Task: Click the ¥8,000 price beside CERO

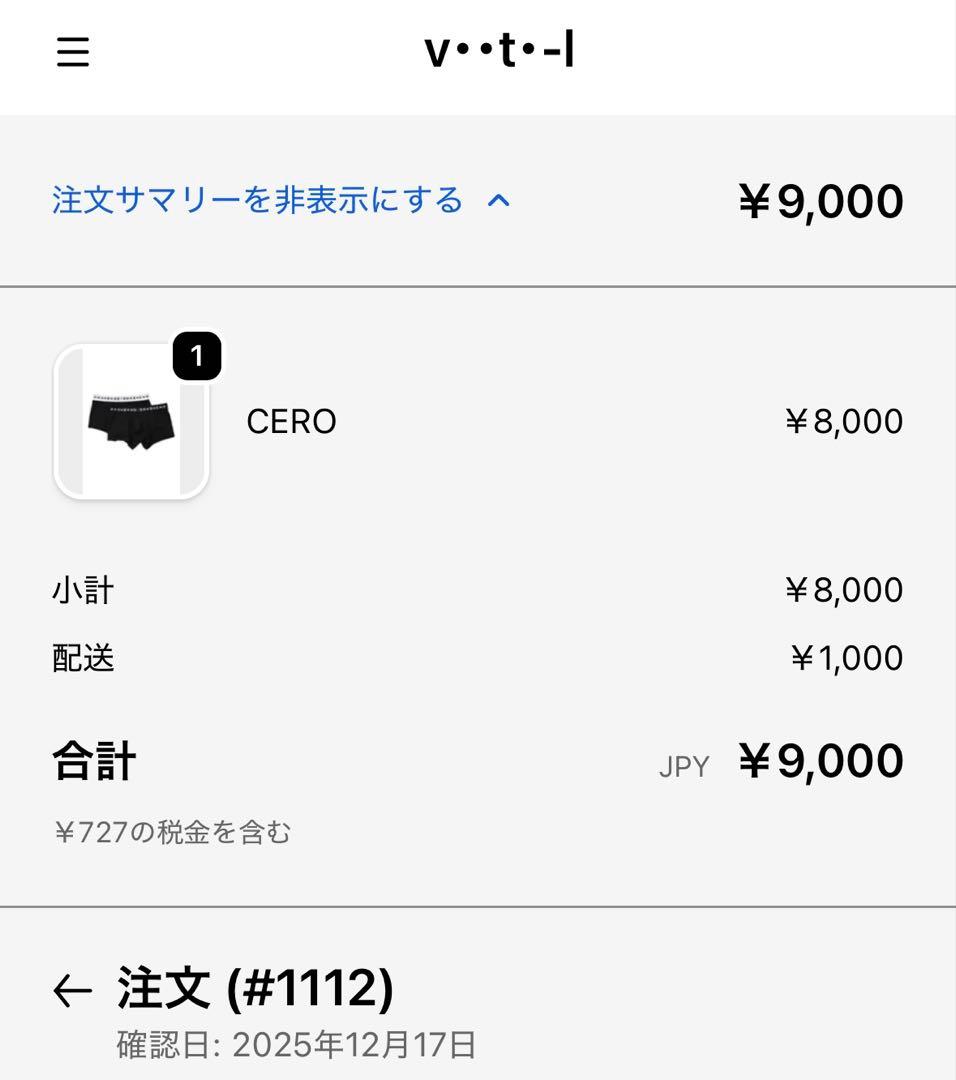Action: click(x=845, y=421)
